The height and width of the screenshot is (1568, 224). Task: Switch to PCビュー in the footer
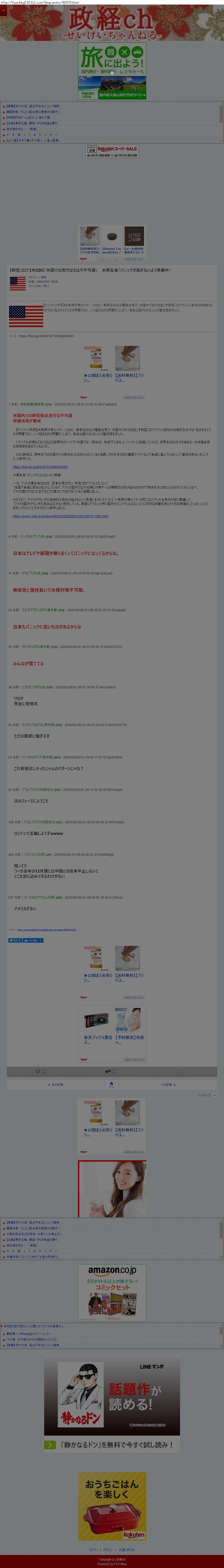click(x=108, y=1550)
